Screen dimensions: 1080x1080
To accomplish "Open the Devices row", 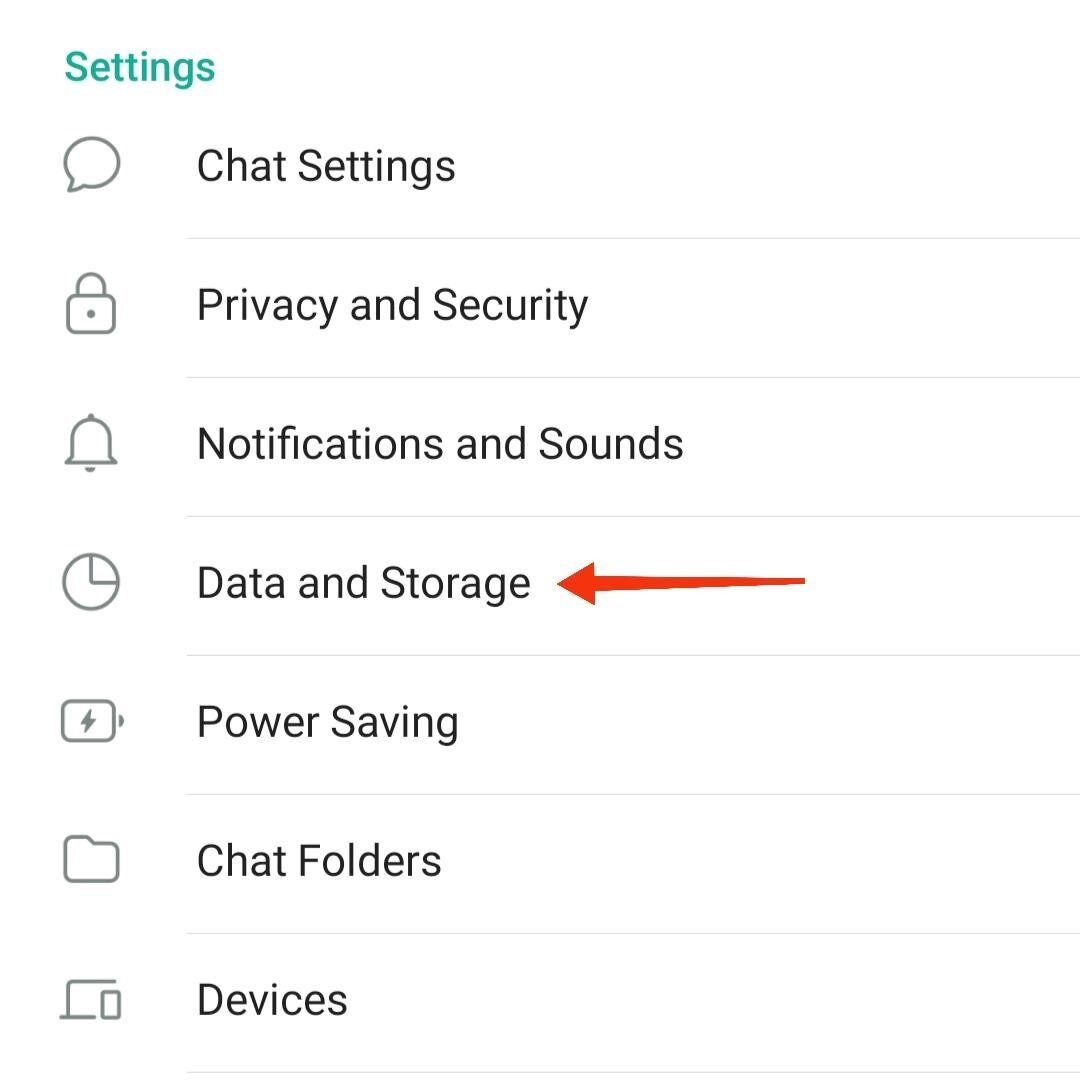I will pyautogui.click(x=272, y=1000).
